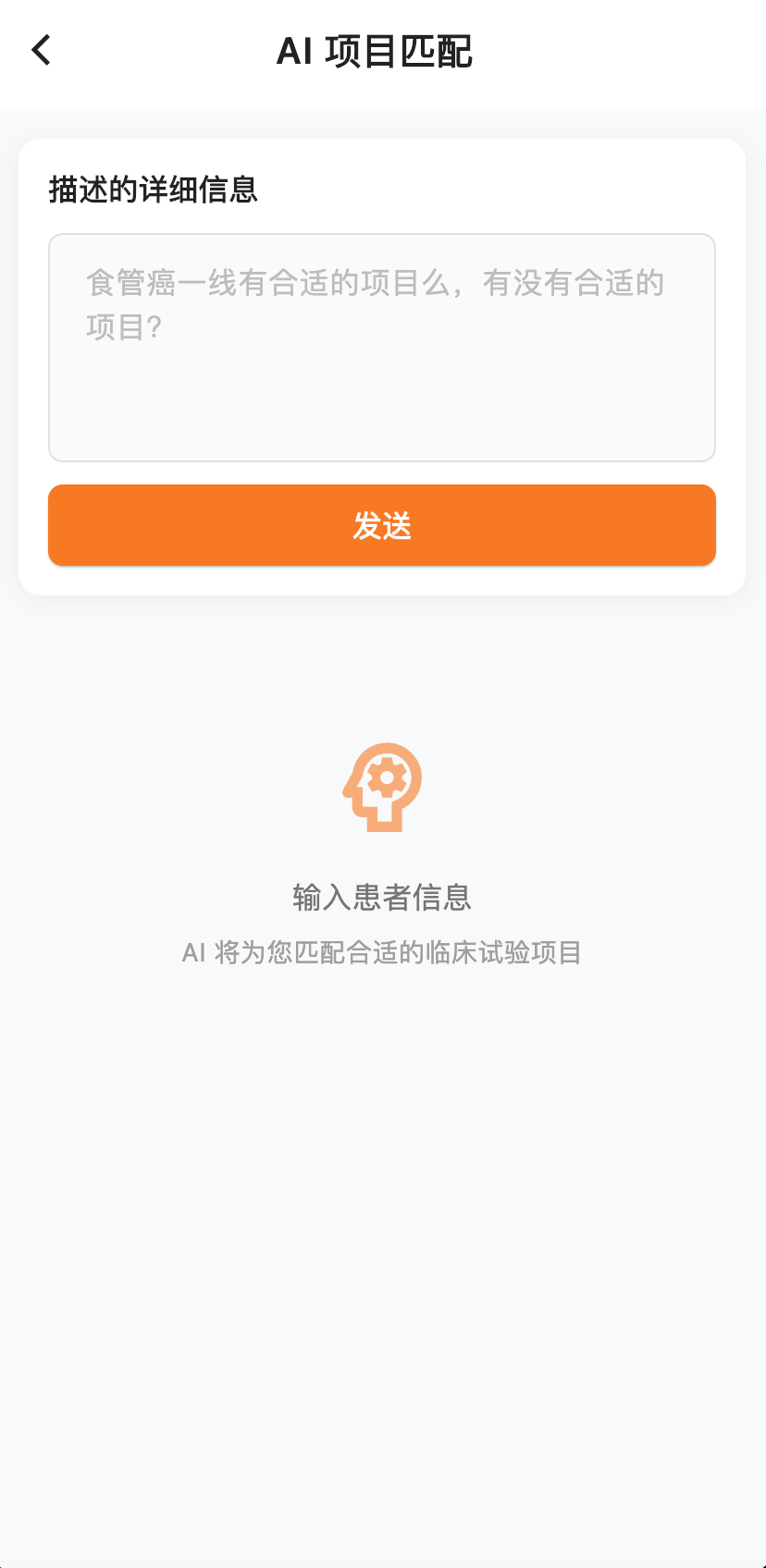Screen dimensions: 766x1568
Task: Select the 描述的详细信息 section header
Action: [153, 190]
